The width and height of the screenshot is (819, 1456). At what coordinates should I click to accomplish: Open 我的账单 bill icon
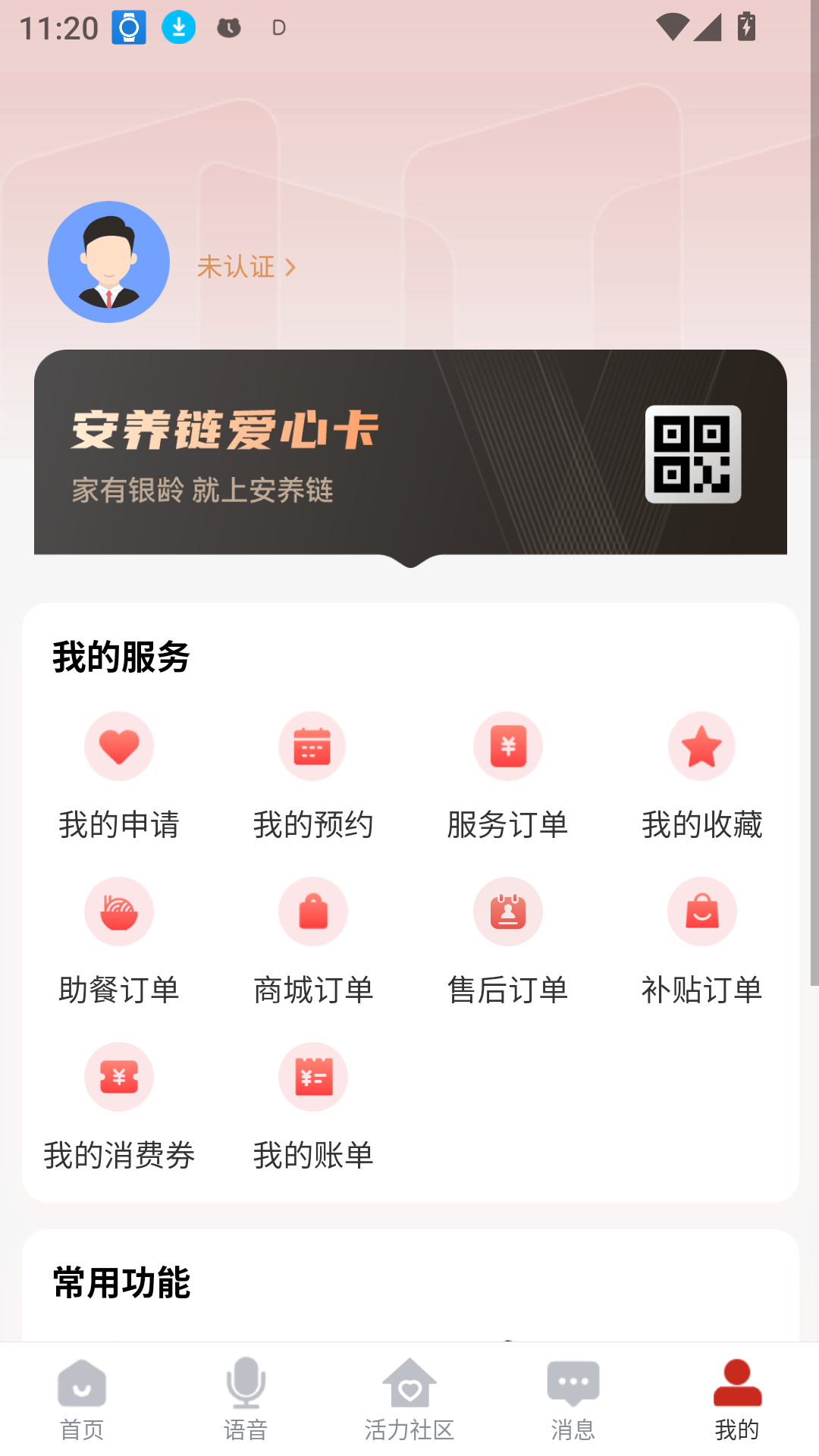click(312, 1077)
